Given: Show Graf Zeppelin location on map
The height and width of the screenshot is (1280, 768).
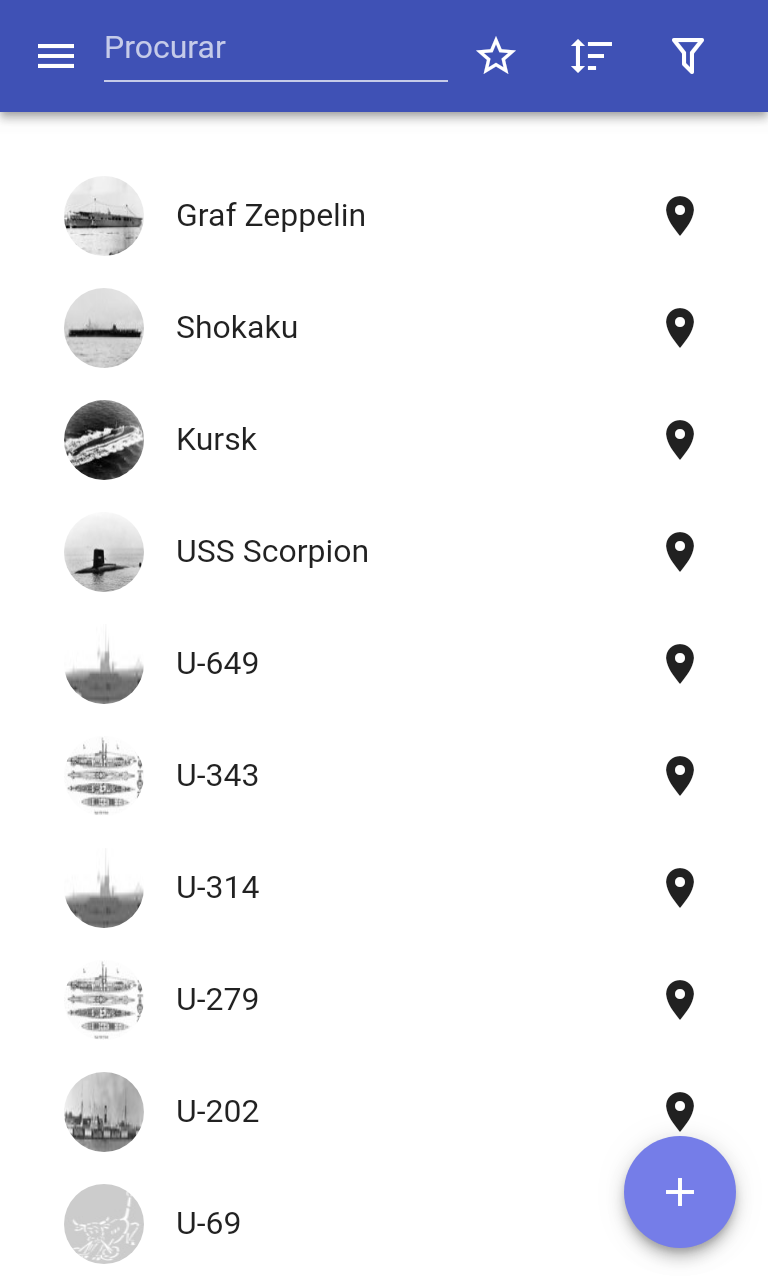Looking at the screenshot, I should tap(680, 216).
